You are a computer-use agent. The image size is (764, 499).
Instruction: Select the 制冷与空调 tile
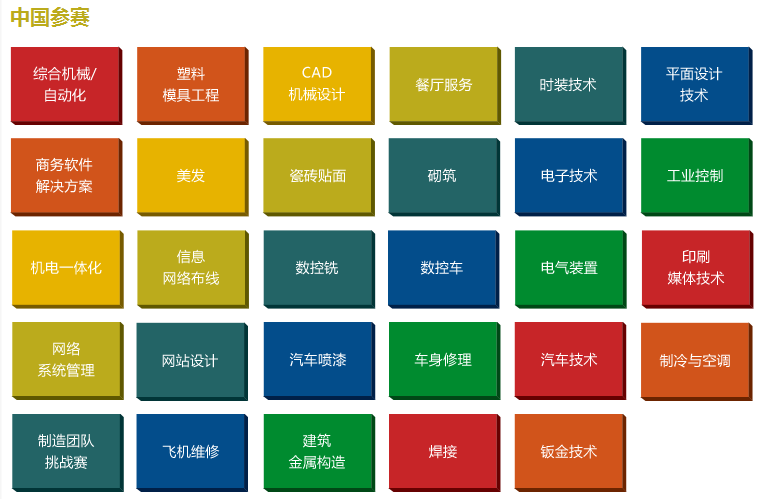(694, 360)
